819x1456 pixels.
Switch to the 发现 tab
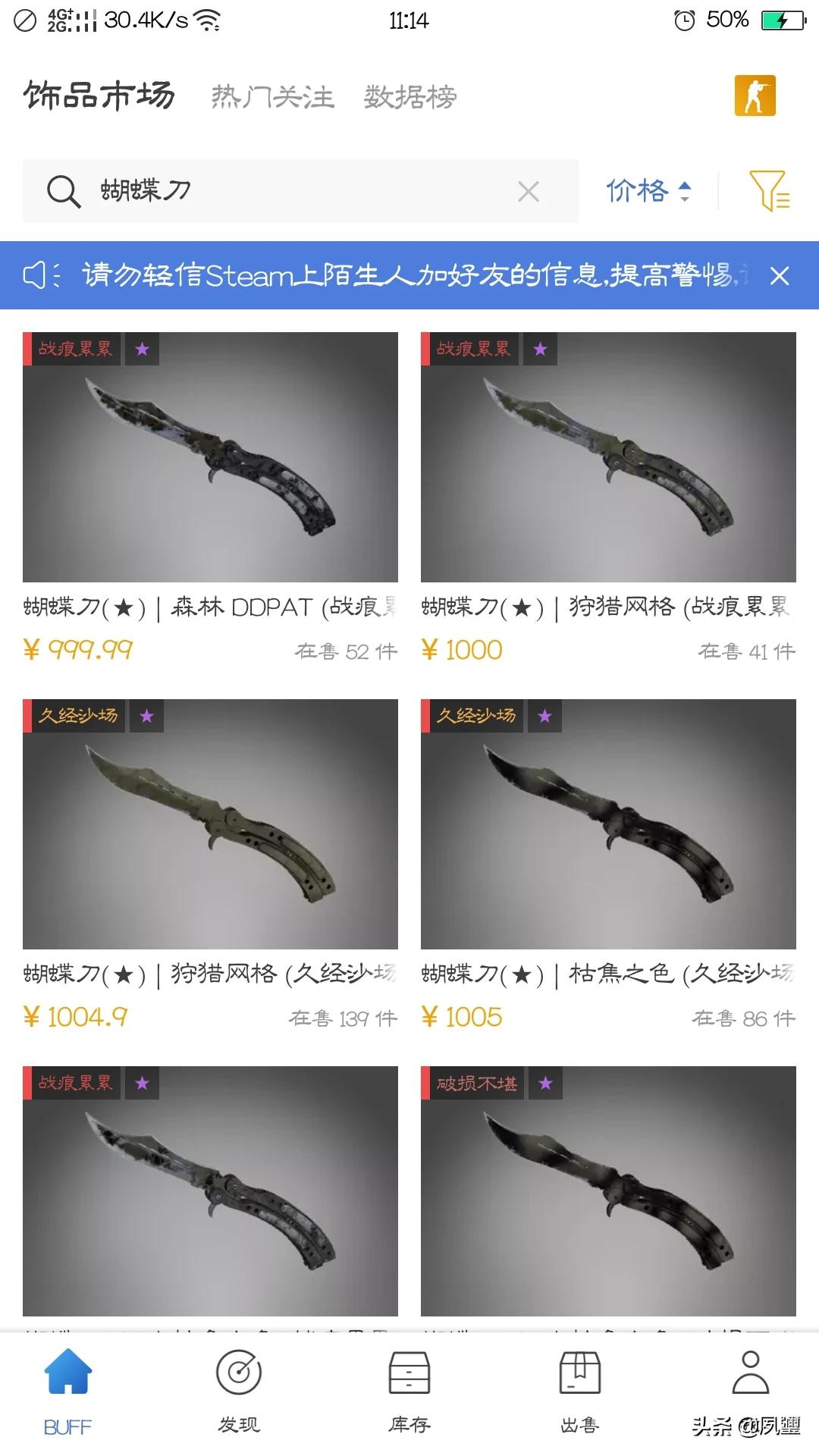pos(239,1392)
